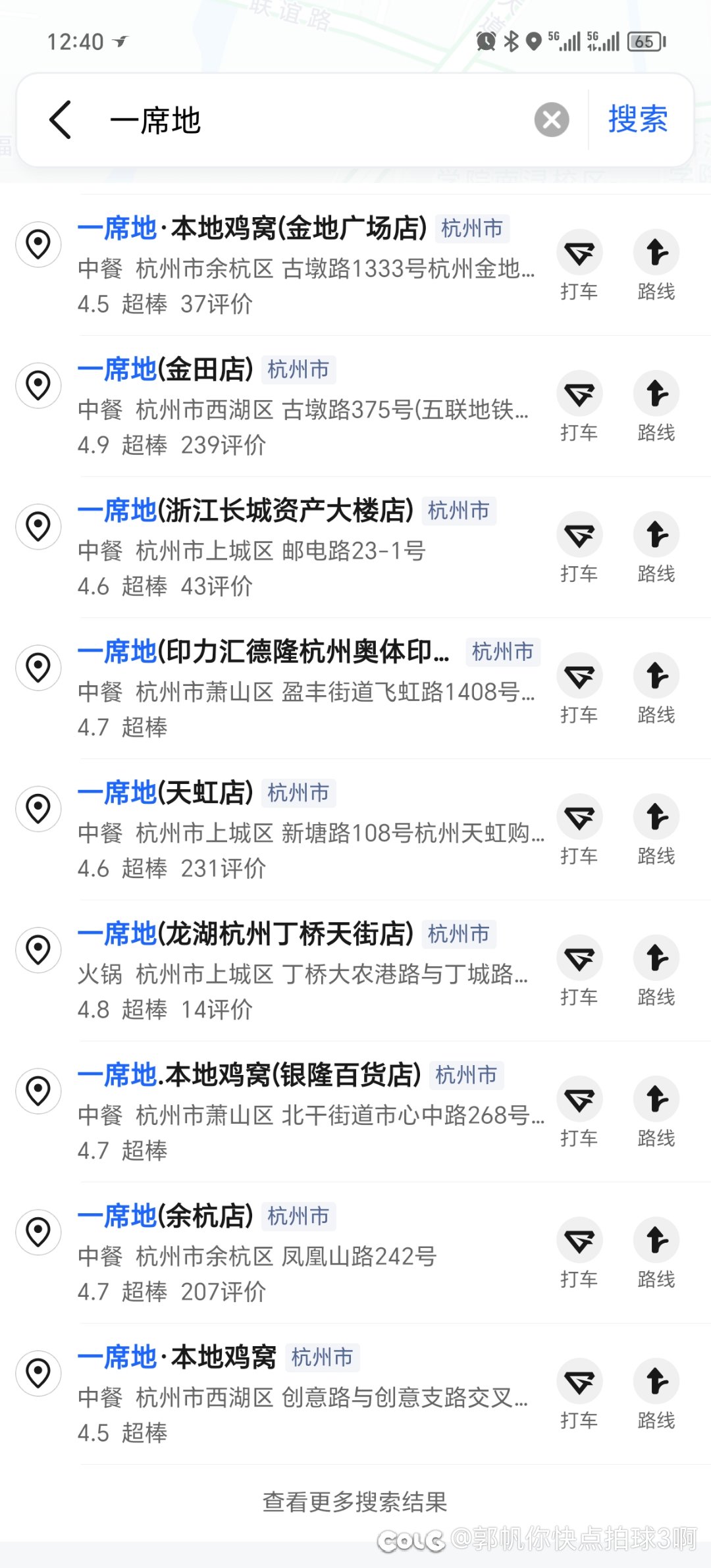Tap 查看更多搜索结果 to view more results
This screenshot has height=1568, width=711.
[355, 1502]
